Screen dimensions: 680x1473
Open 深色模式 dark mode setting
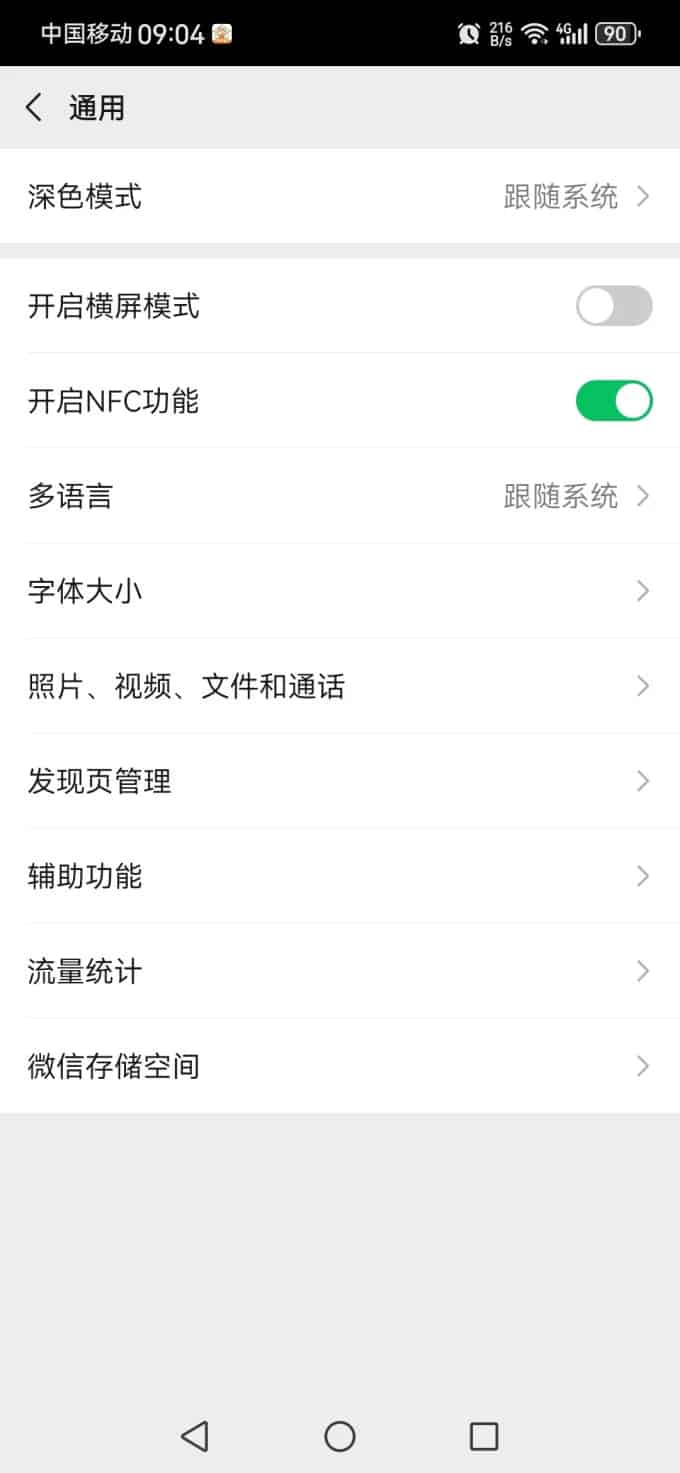click(340, 196)
